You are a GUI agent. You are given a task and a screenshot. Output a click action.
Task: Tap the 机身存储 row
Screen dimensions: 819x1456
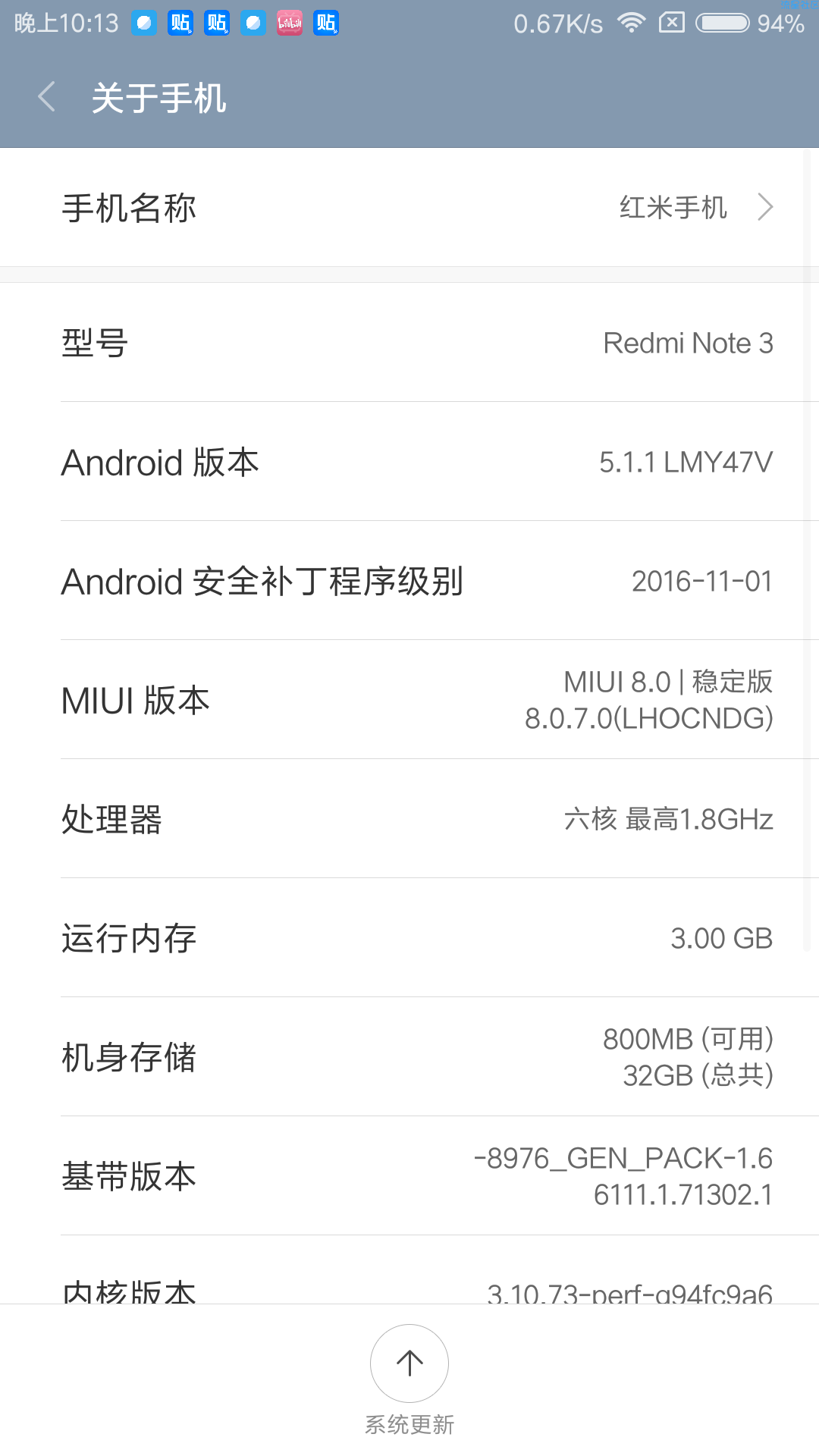point(409,1057)
